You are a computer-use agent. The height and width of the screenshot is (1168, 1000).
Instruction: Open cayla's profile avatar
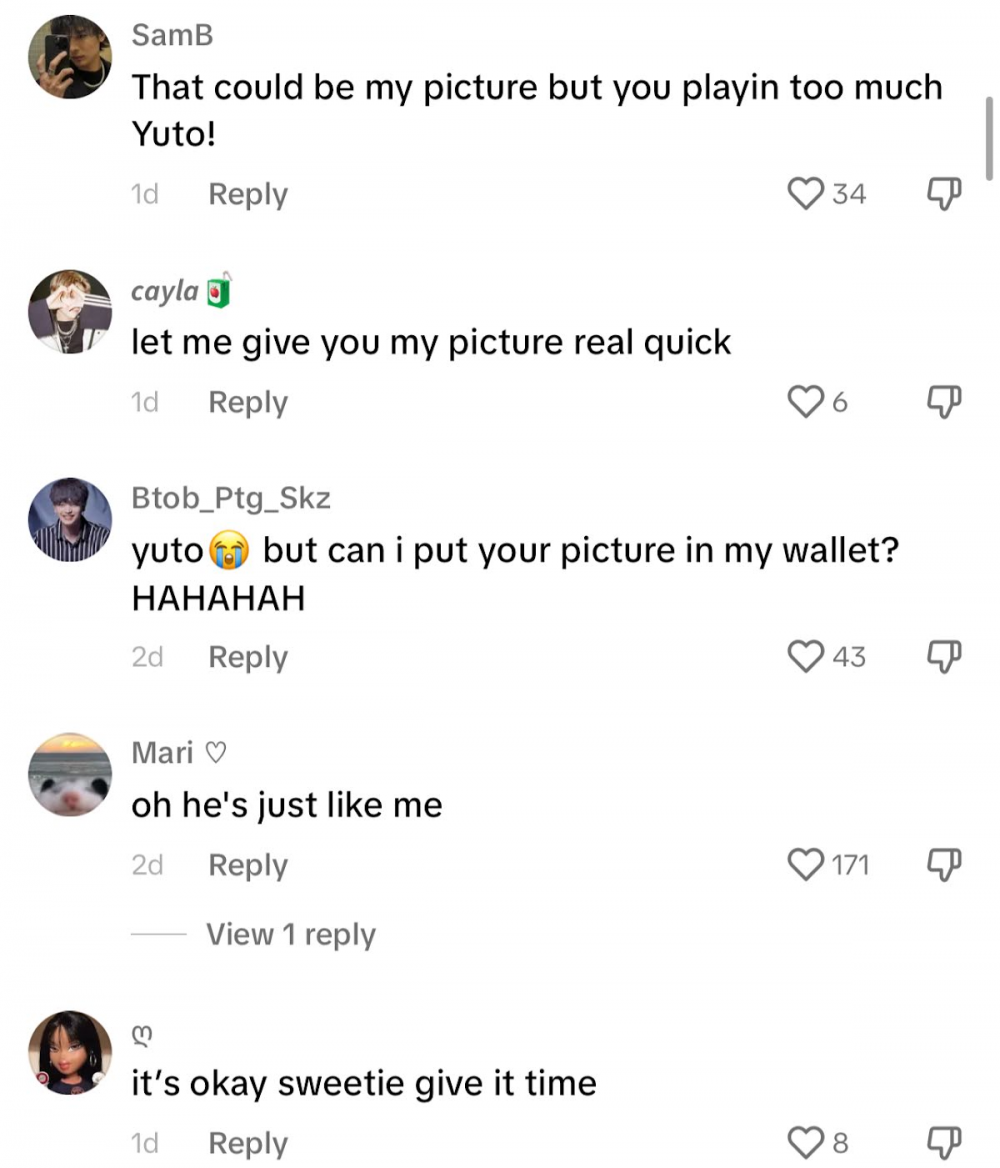[x=69, y=311]
